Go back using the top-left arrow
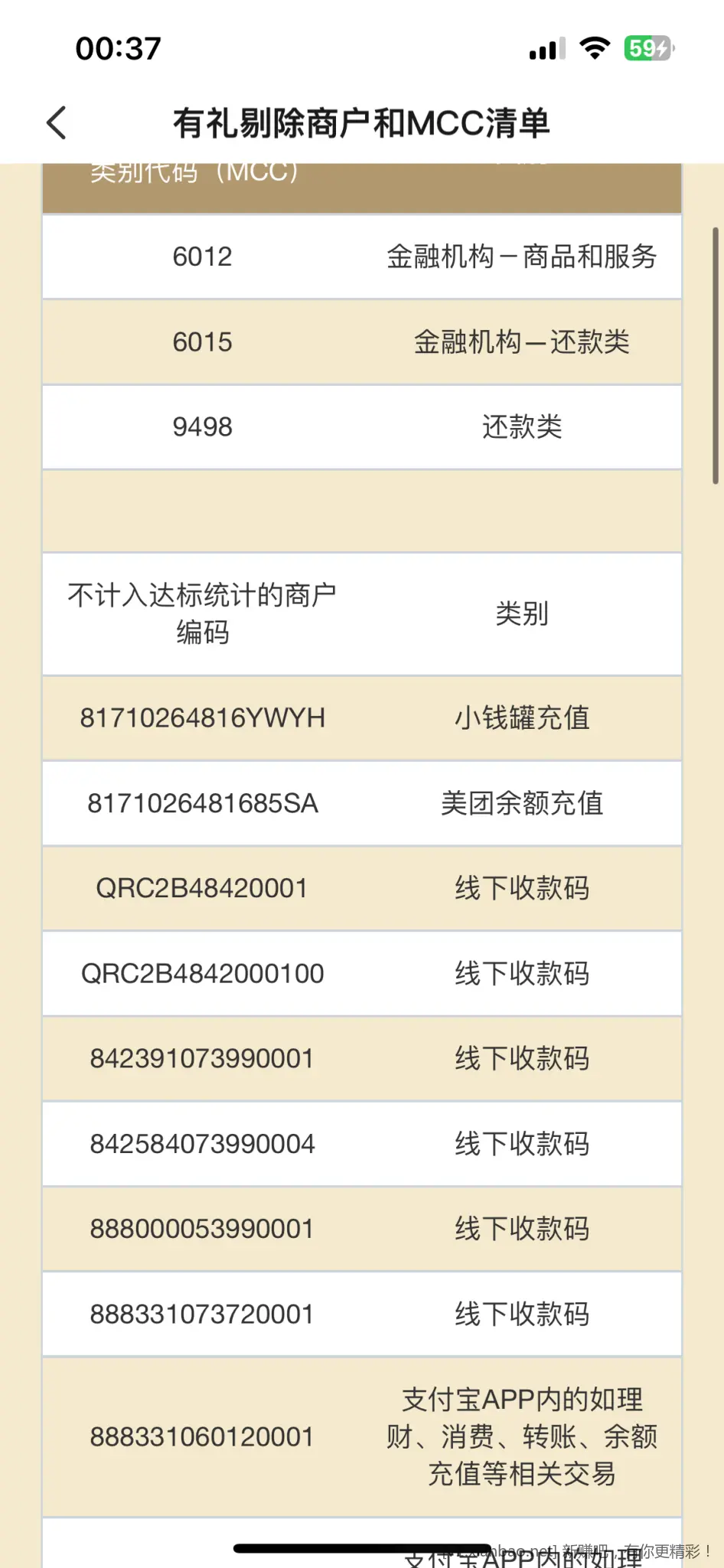 pos(57,122)
